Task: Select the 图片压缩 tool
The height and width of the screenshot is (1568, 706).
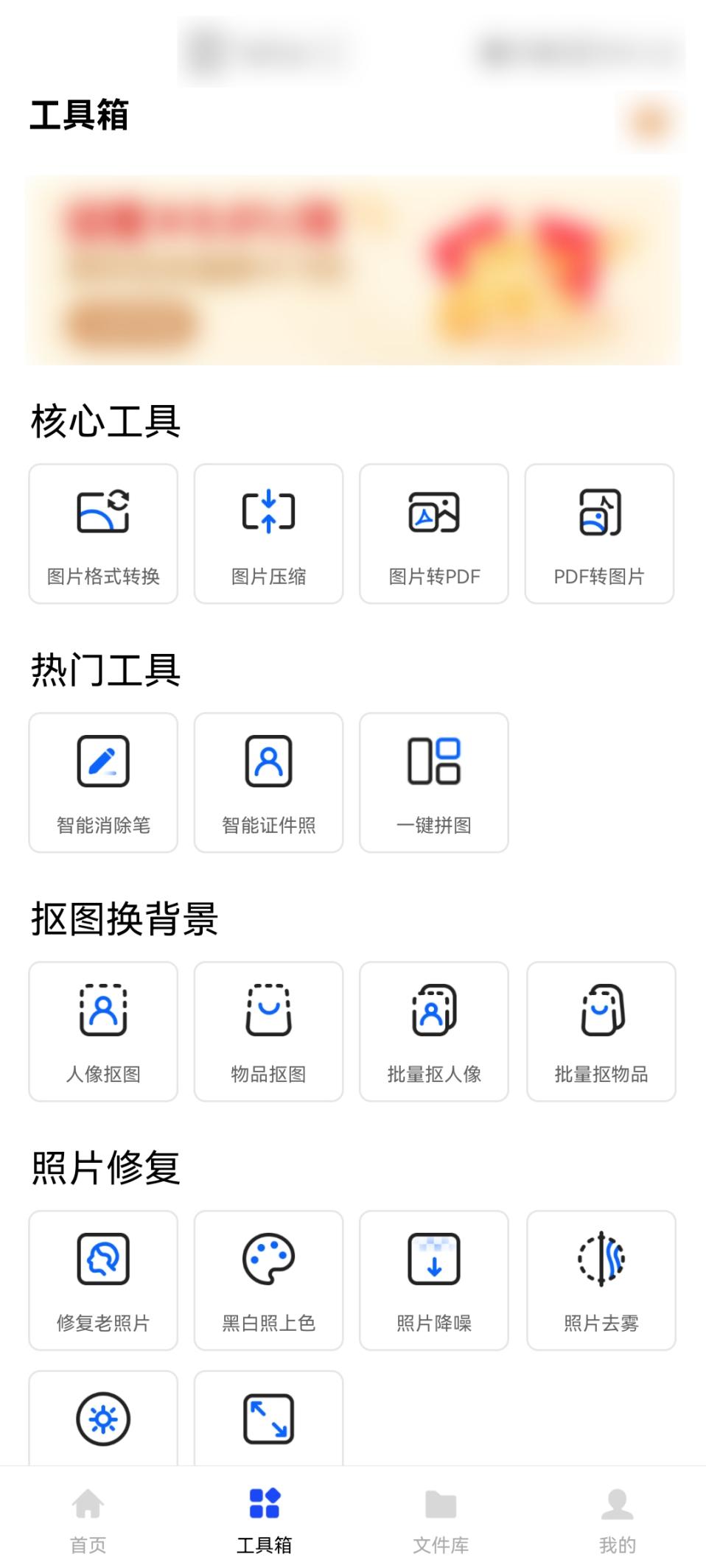Action: [268, 534]
